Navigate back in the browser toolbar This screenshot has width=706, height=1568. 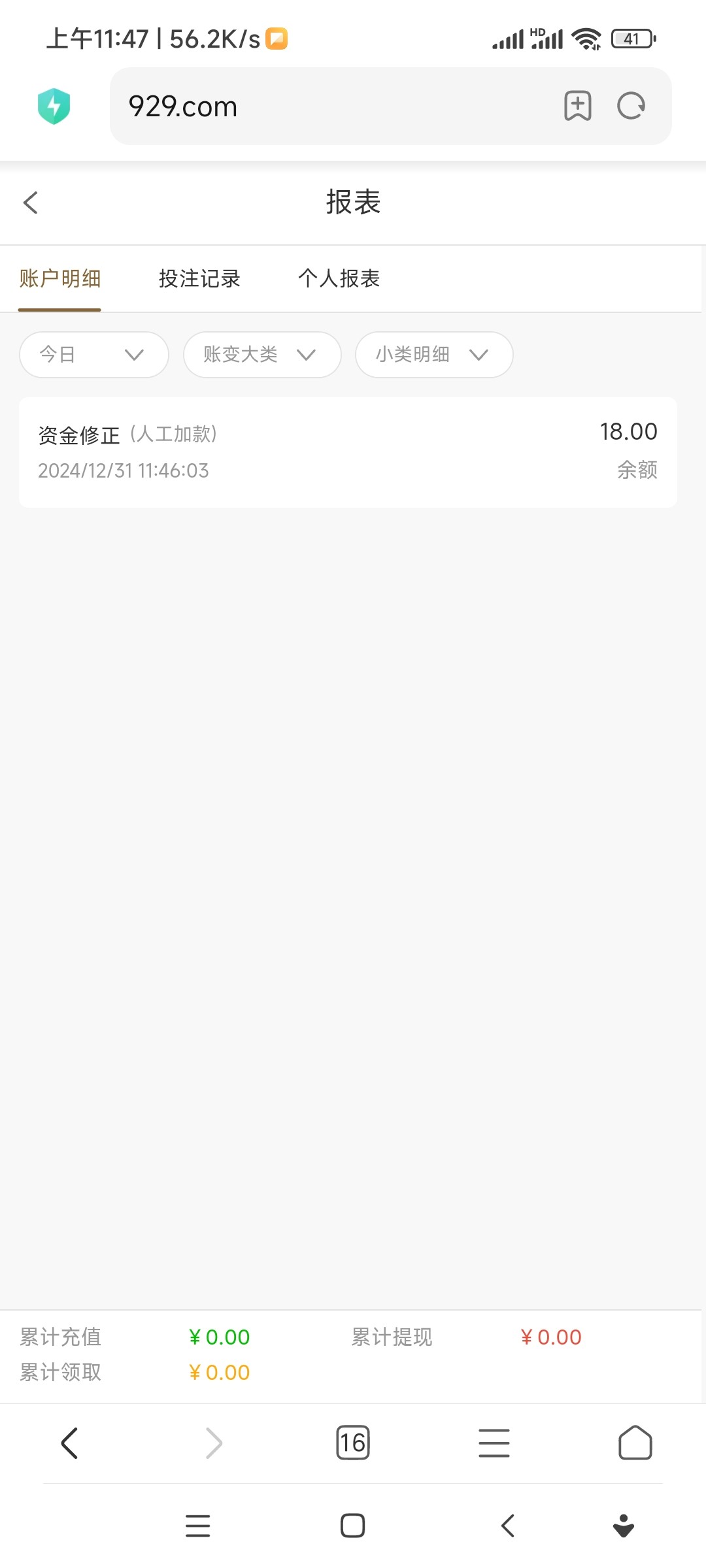tap(69, 1443)
